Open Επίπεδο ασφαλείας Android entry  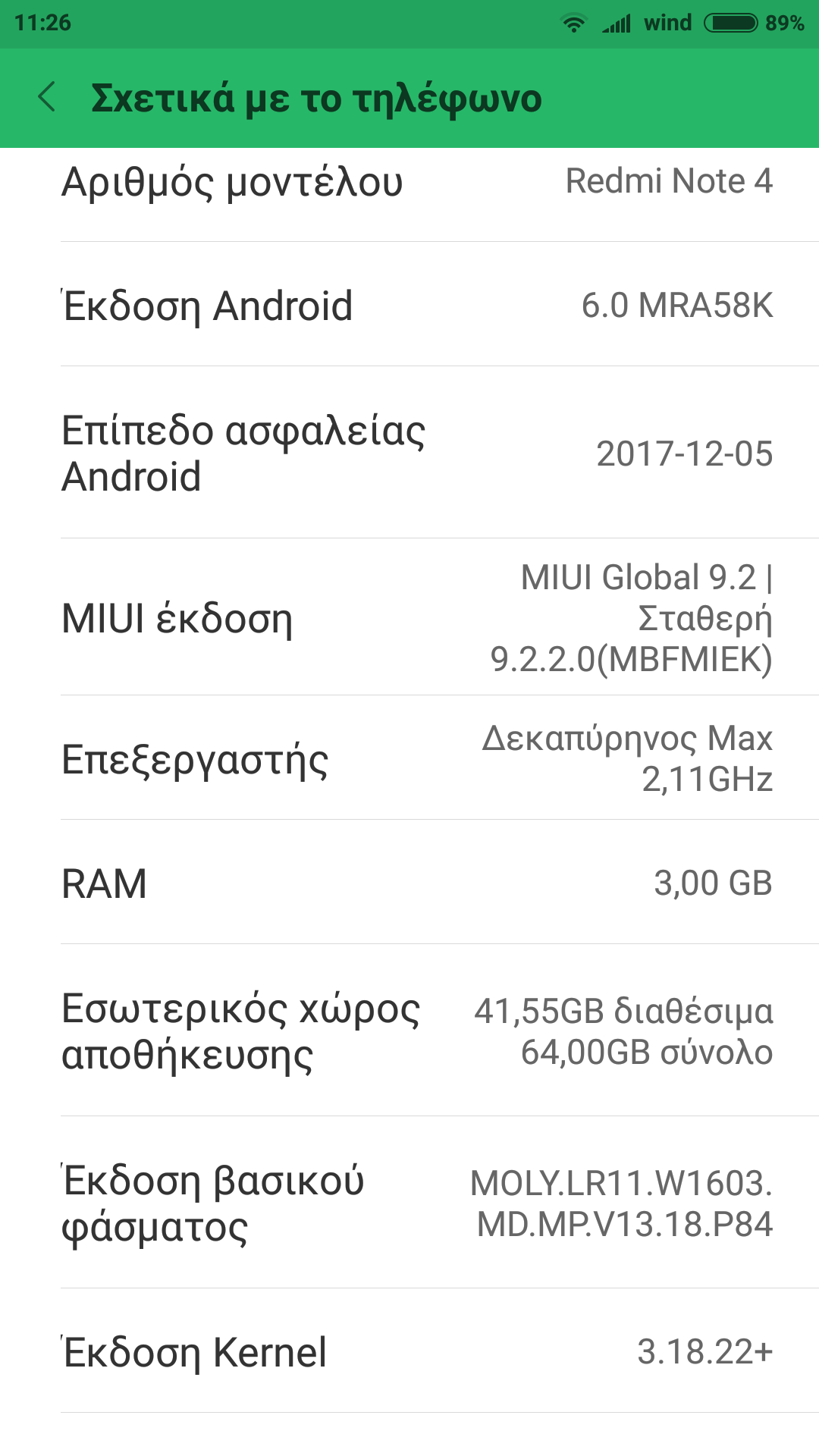pos(409,453)
